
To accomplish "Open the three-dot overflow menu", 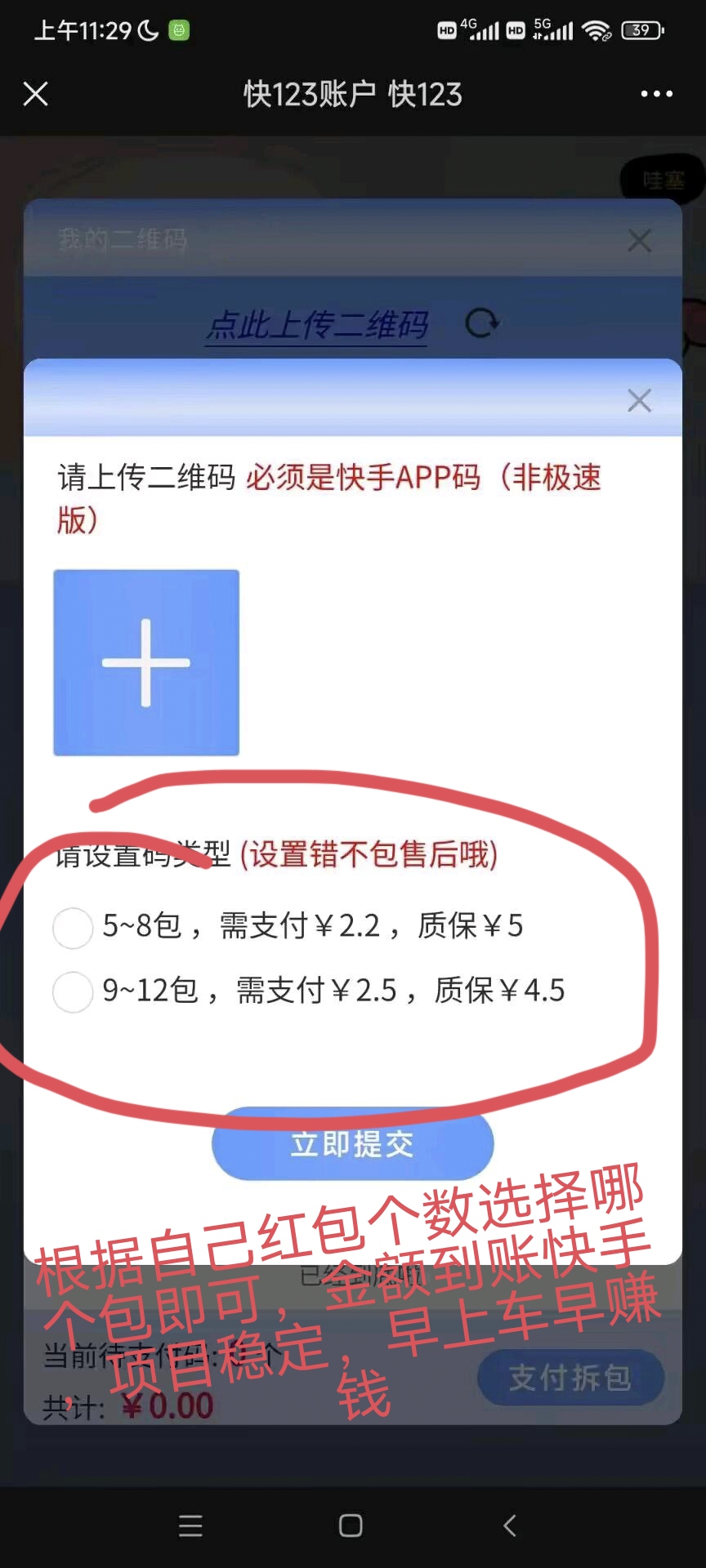I will tap(656, 94).
